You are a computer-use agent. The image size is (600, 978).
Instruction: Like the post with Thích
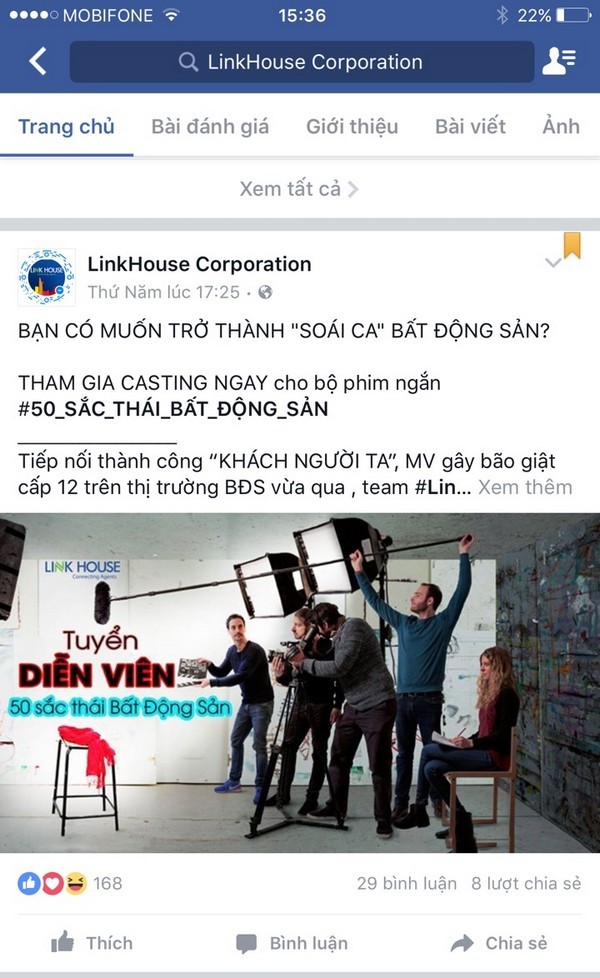(91, 942)
